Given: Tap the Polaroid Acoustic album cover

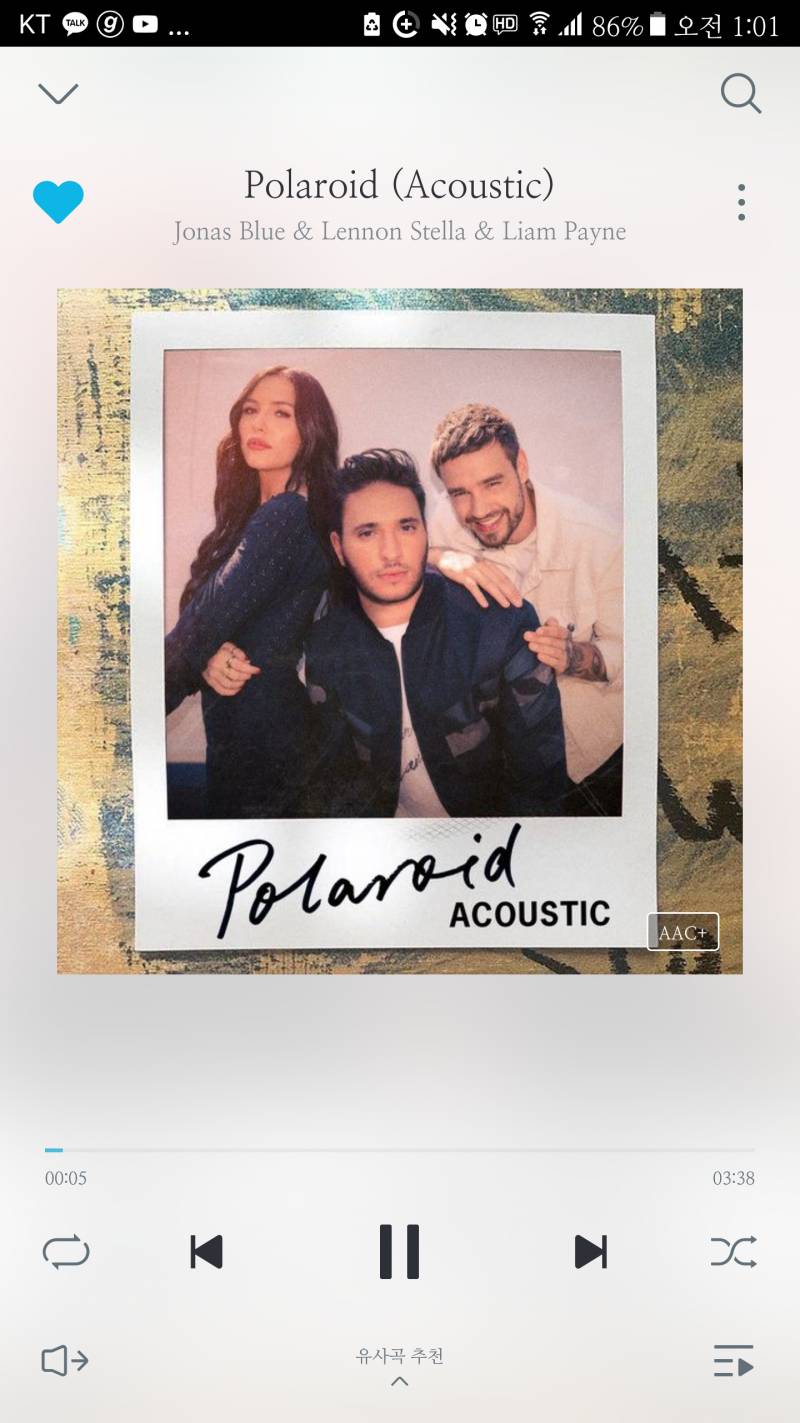Looking at the screenshot, I should (x=399, y=631).
